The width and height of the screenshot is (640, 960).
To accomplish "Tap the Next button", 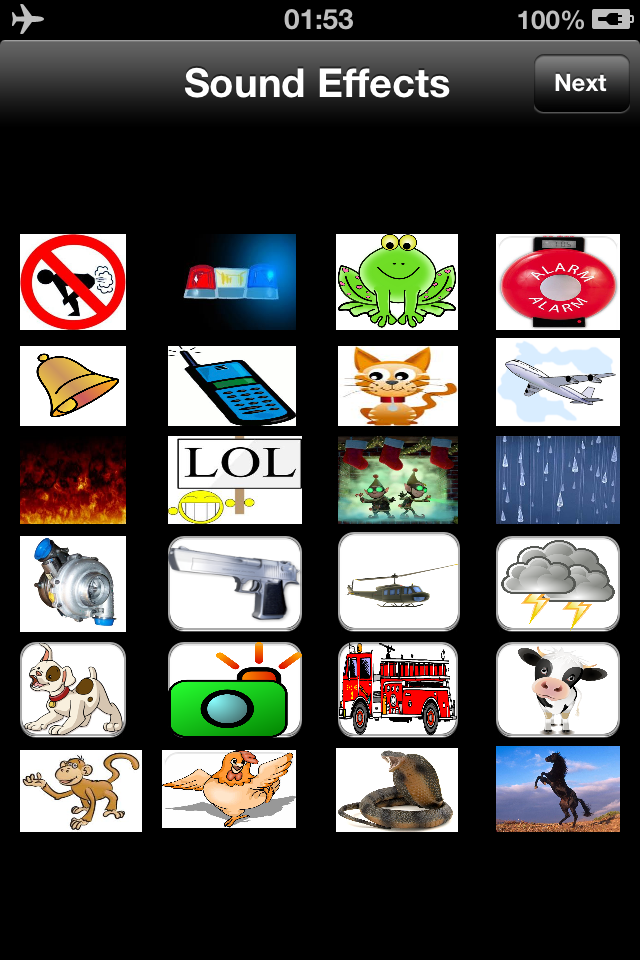I will pyautogui.click(x=581, y=83).
